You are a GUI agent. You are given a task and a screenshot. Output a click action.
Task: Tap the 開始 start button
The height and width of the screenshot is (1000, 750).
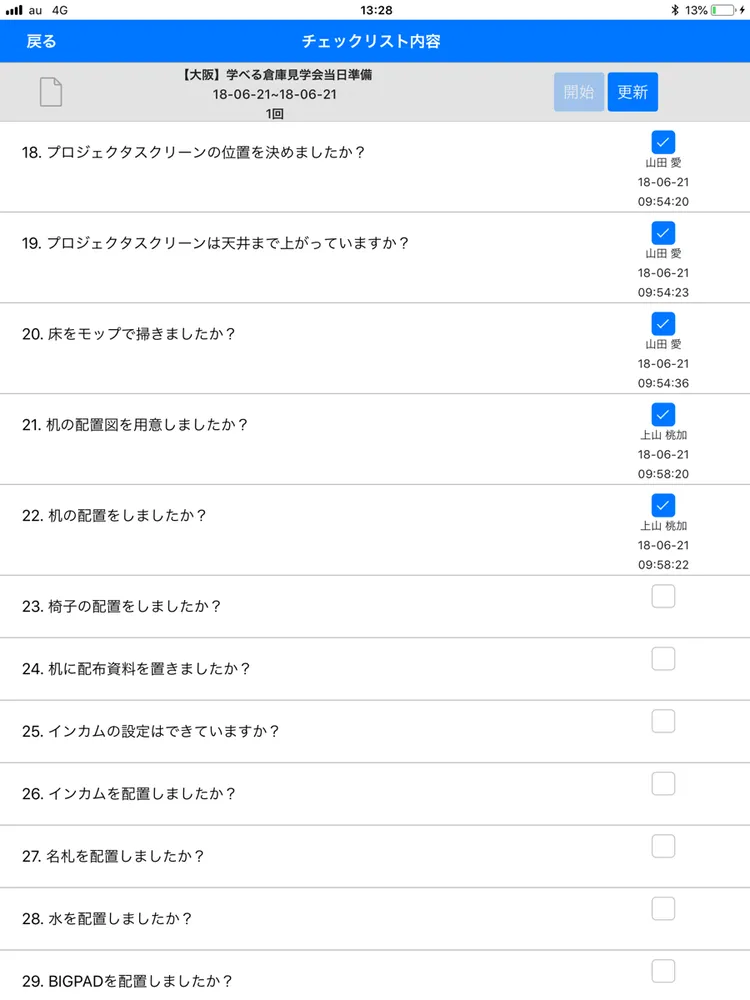579,92
